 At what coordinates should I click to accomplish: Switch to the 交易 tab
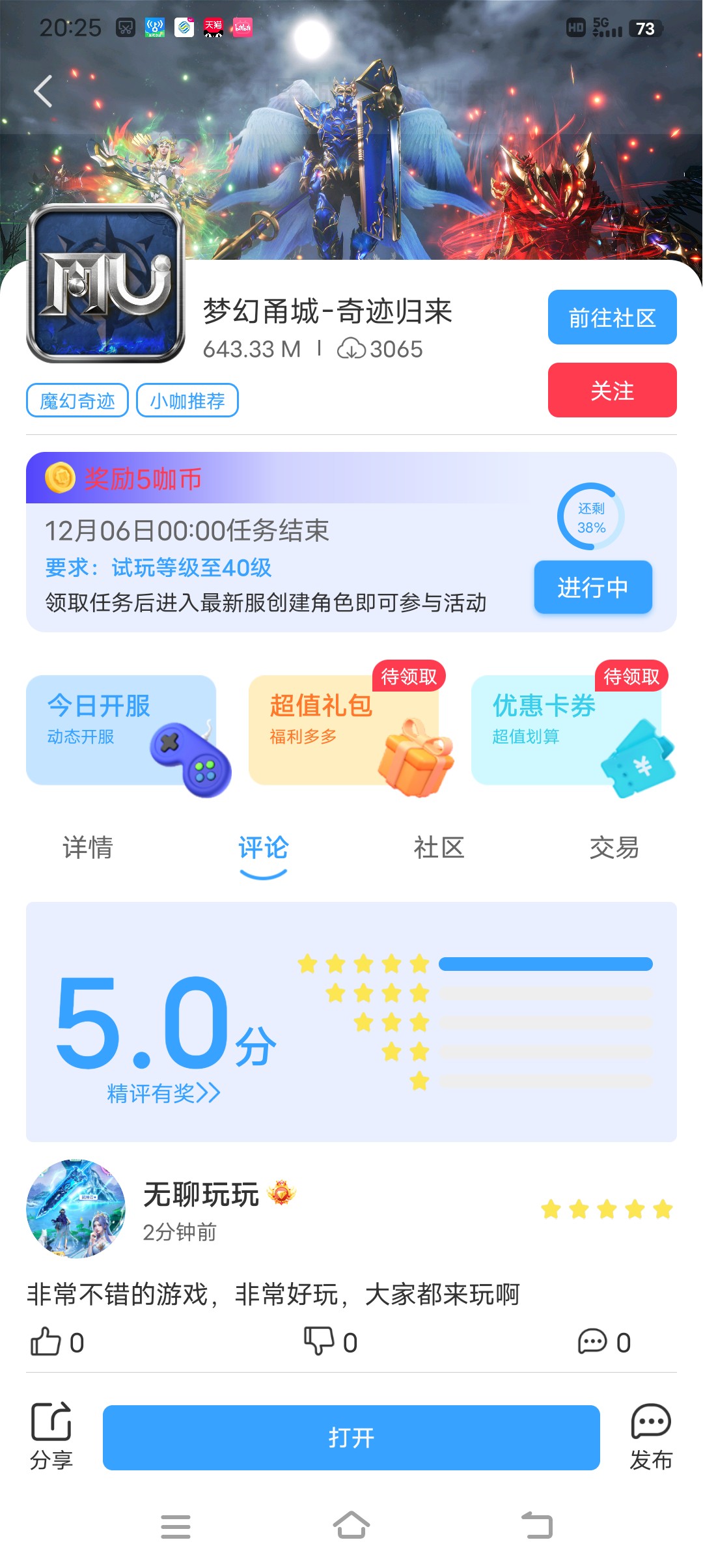(614, 848)
